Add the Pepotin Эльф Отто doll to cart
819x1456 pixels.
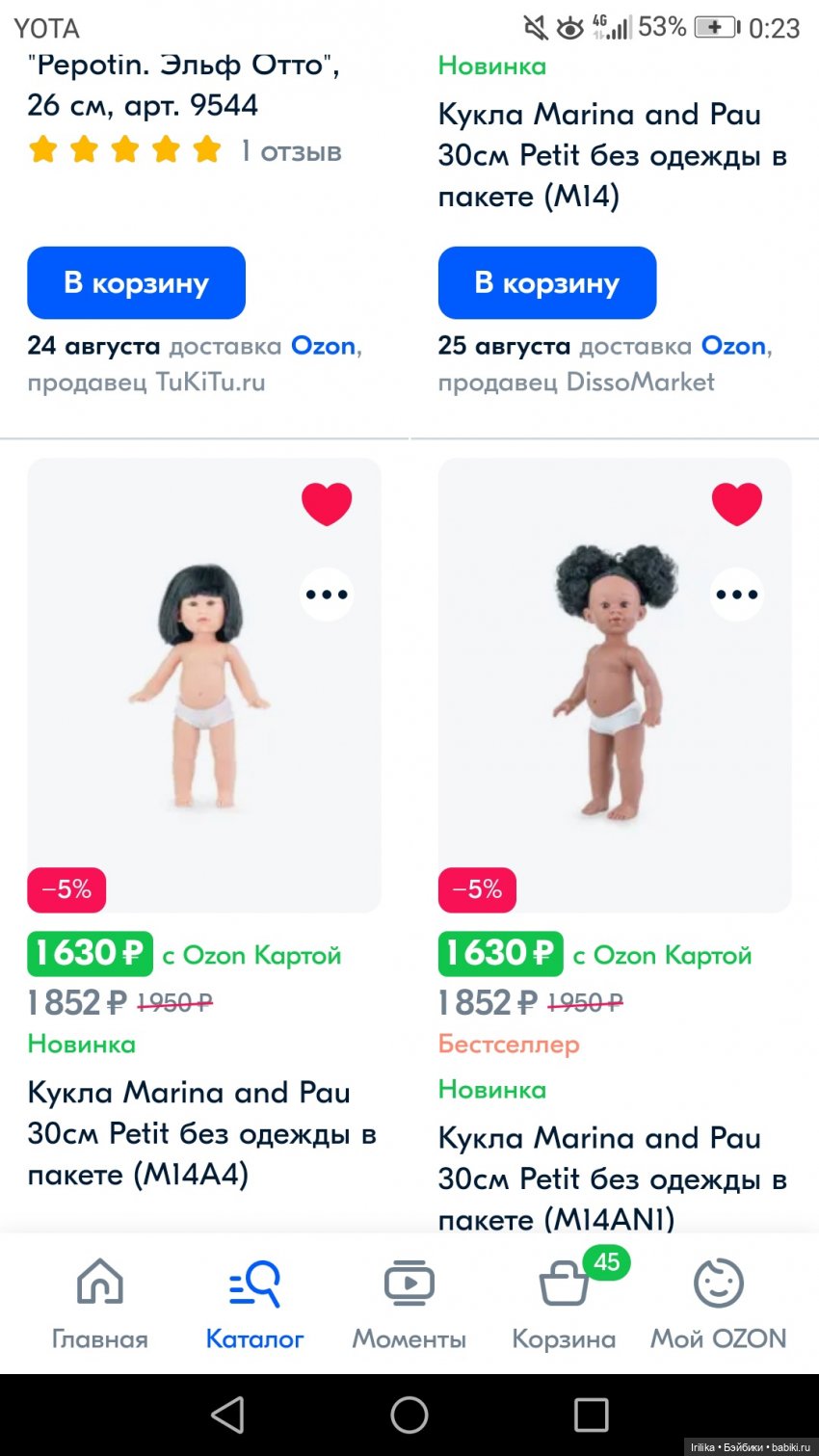click(136, 282)
